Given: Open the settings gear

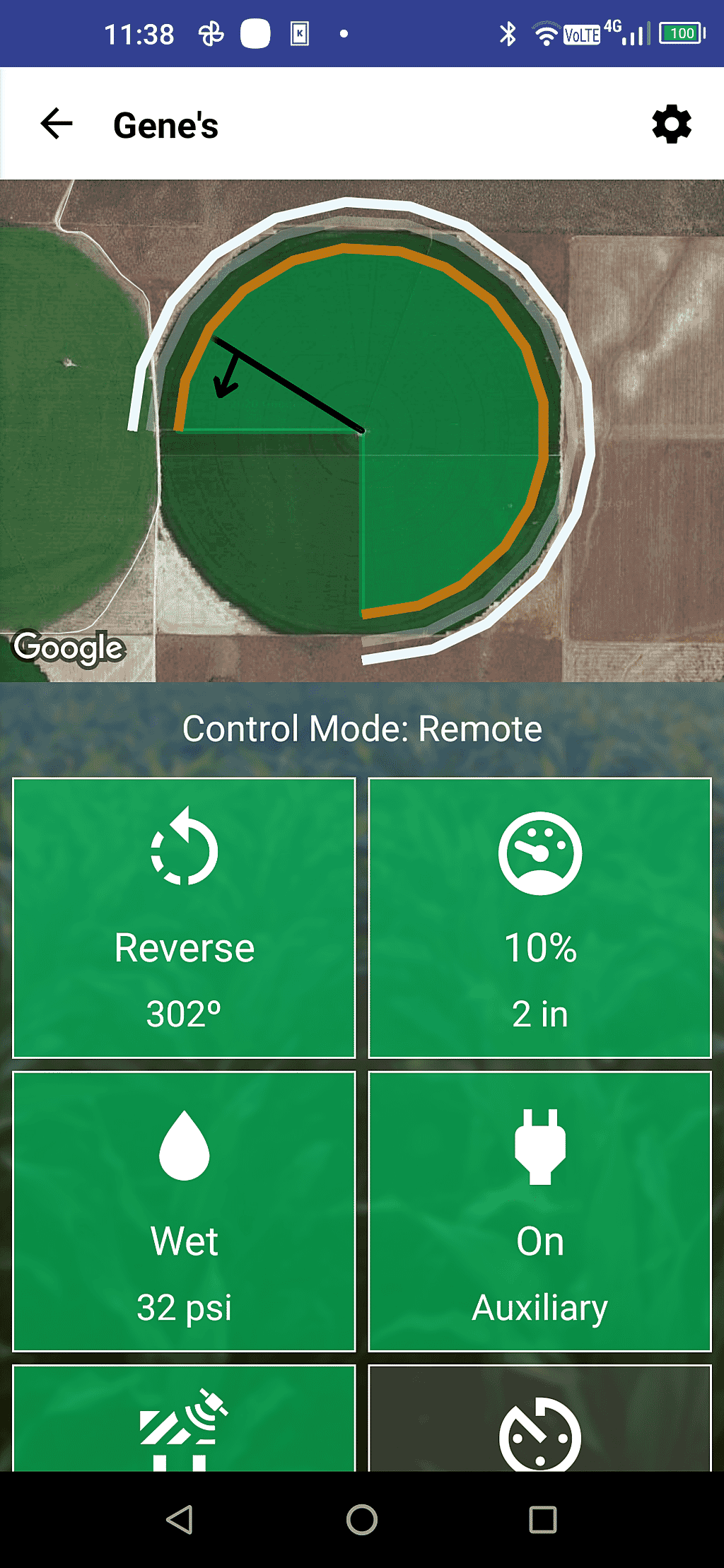Looking at the screenshot, I should [x=671, y=124].
